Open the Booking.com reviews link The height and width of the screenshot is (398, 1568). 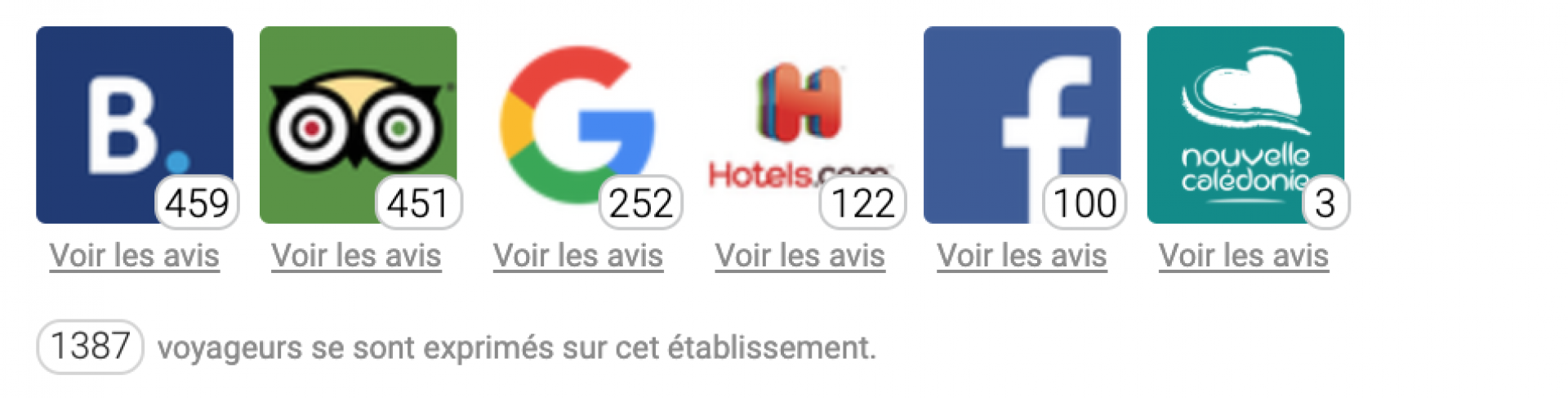tap(134, 256)
